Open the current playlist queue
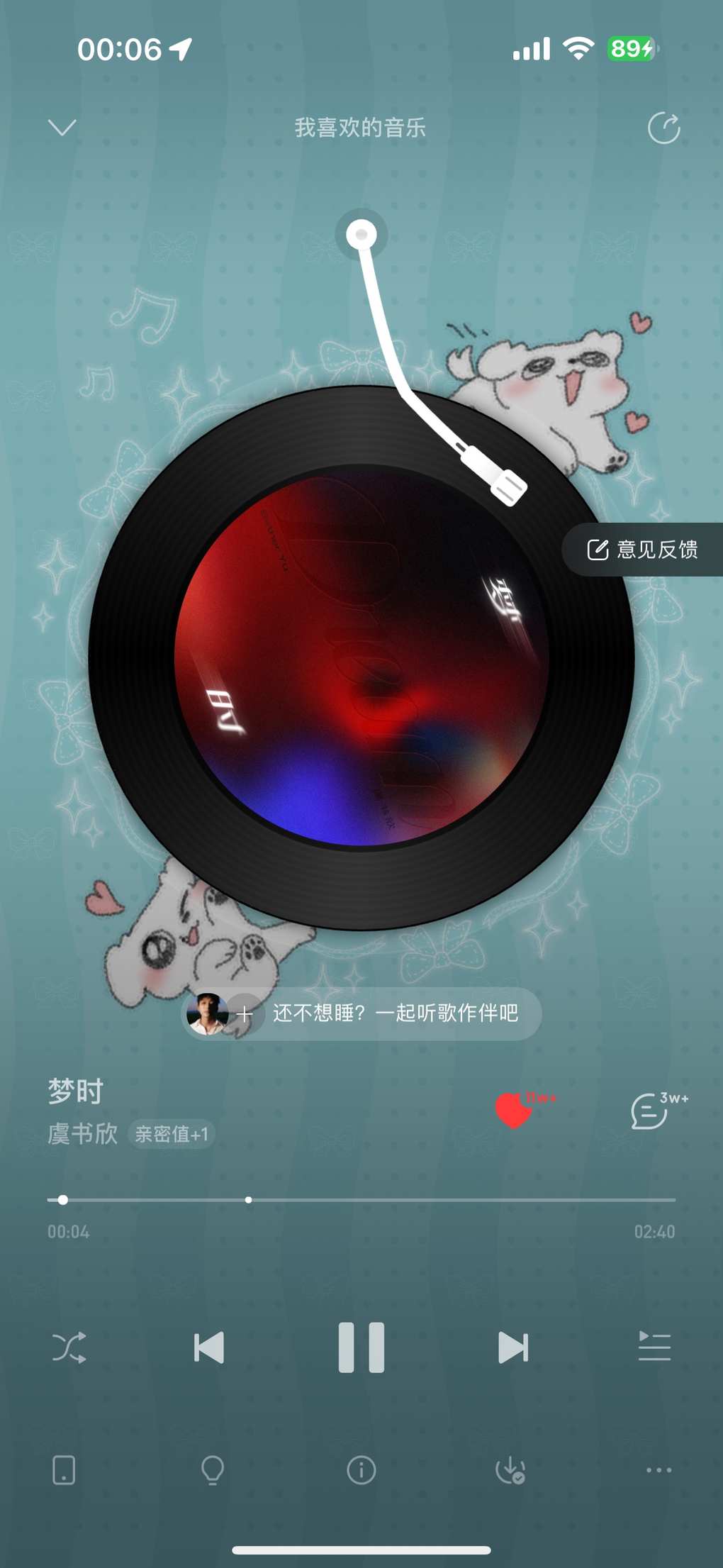Viewport: 723px width, 1568px height. click(654, 1346)
